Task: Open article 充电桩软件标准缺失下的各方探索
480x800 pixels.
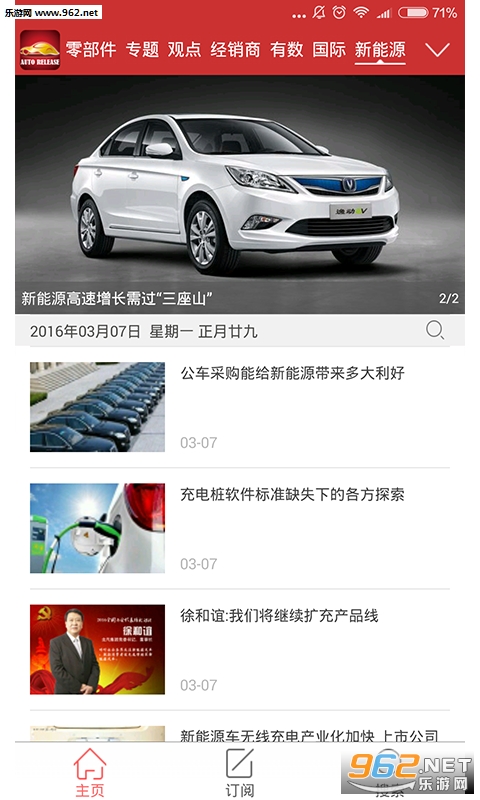Action: click(240, 529)
